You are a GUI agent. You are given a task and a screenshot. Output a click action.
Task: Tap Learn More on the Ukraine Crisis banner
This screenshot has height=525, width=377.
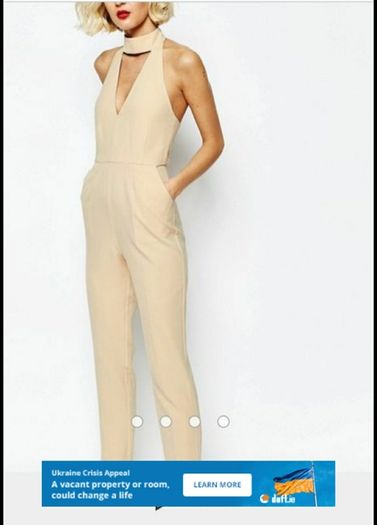pyautogui.click(x=217, y=485)
